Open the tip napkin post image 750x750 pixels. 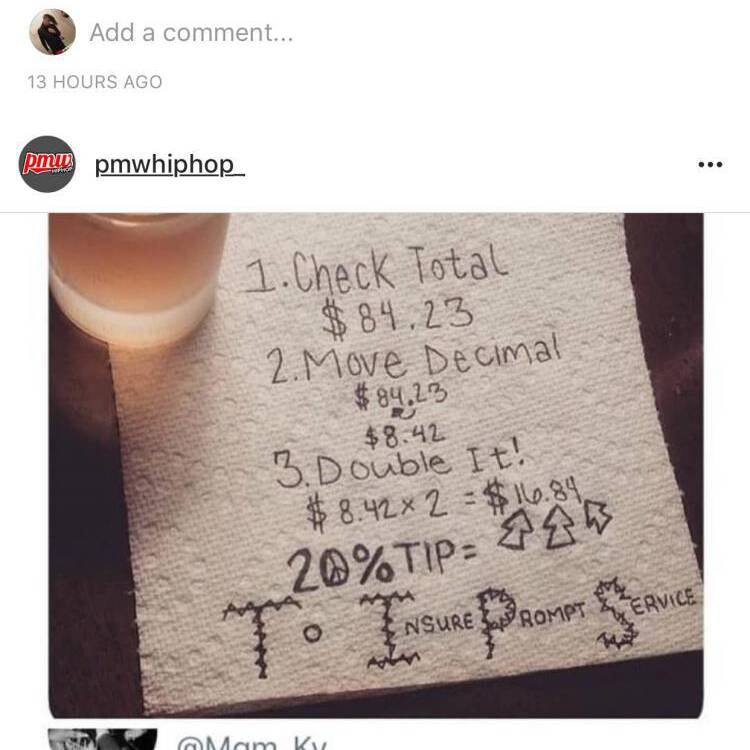tap(375, 463)
